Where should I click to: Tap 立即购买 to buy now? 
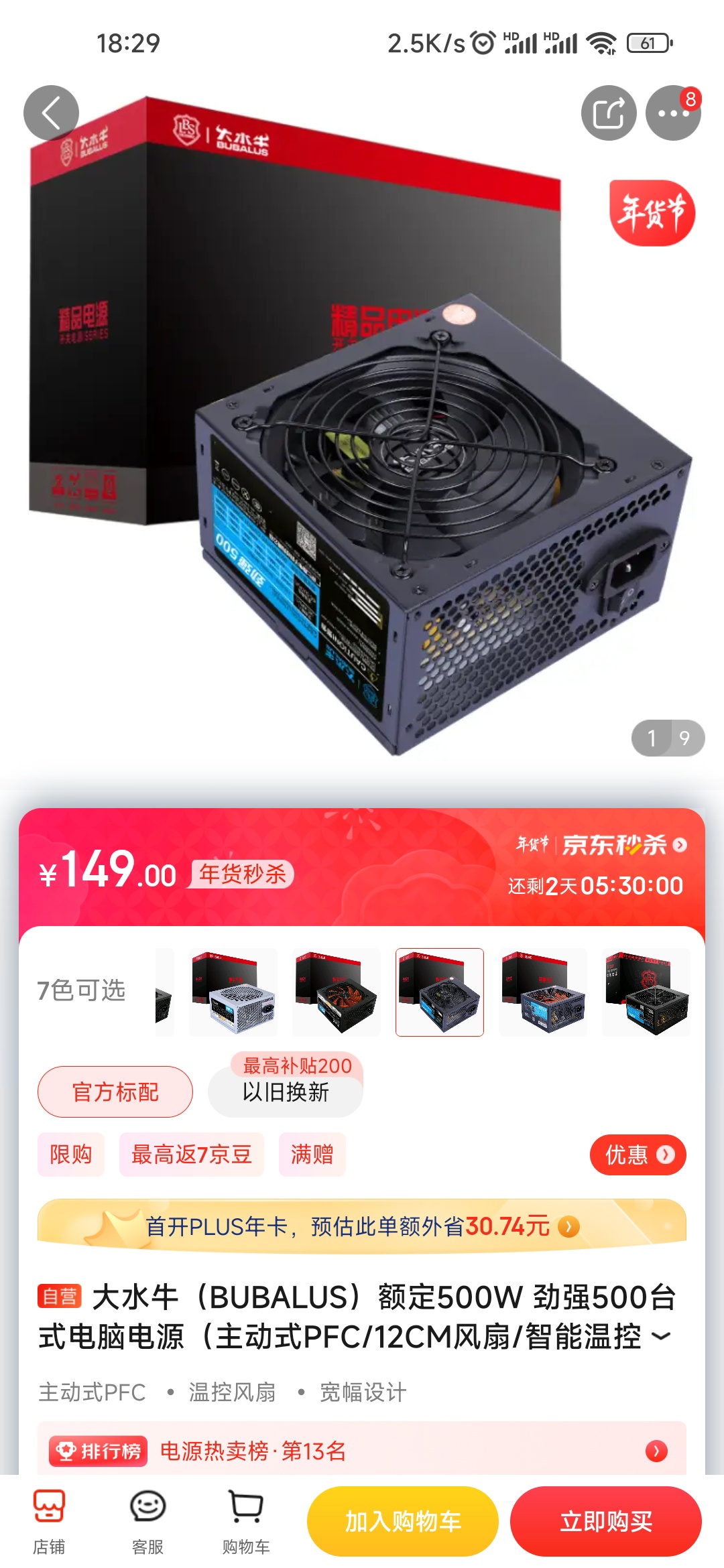pos(606,1521)
